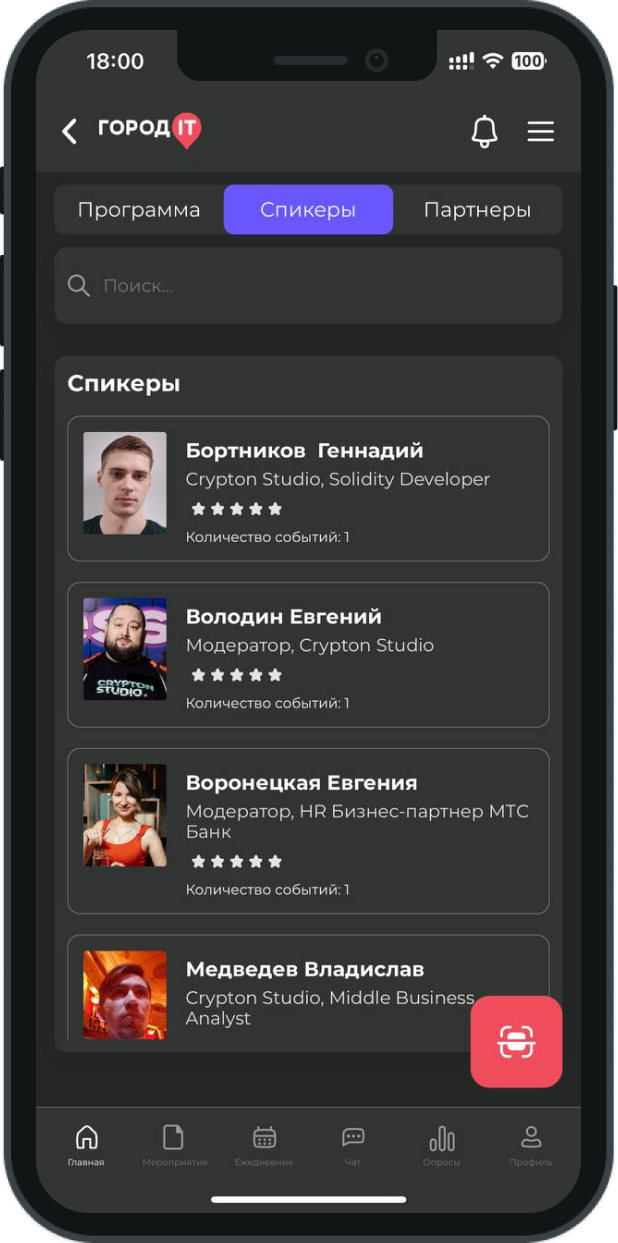Image resolution: width=618 pixels, height=1243 pixels.
Task: Switch to Ежедневник tab
Action: 264,1145
